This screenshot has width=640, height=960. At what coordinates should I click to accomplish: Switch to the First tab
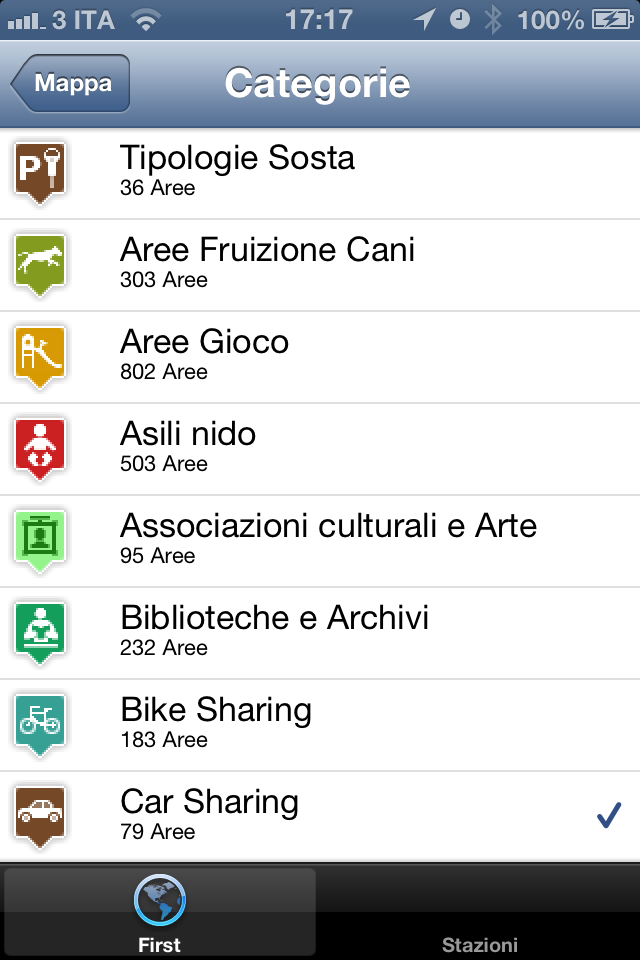[160, 912]
